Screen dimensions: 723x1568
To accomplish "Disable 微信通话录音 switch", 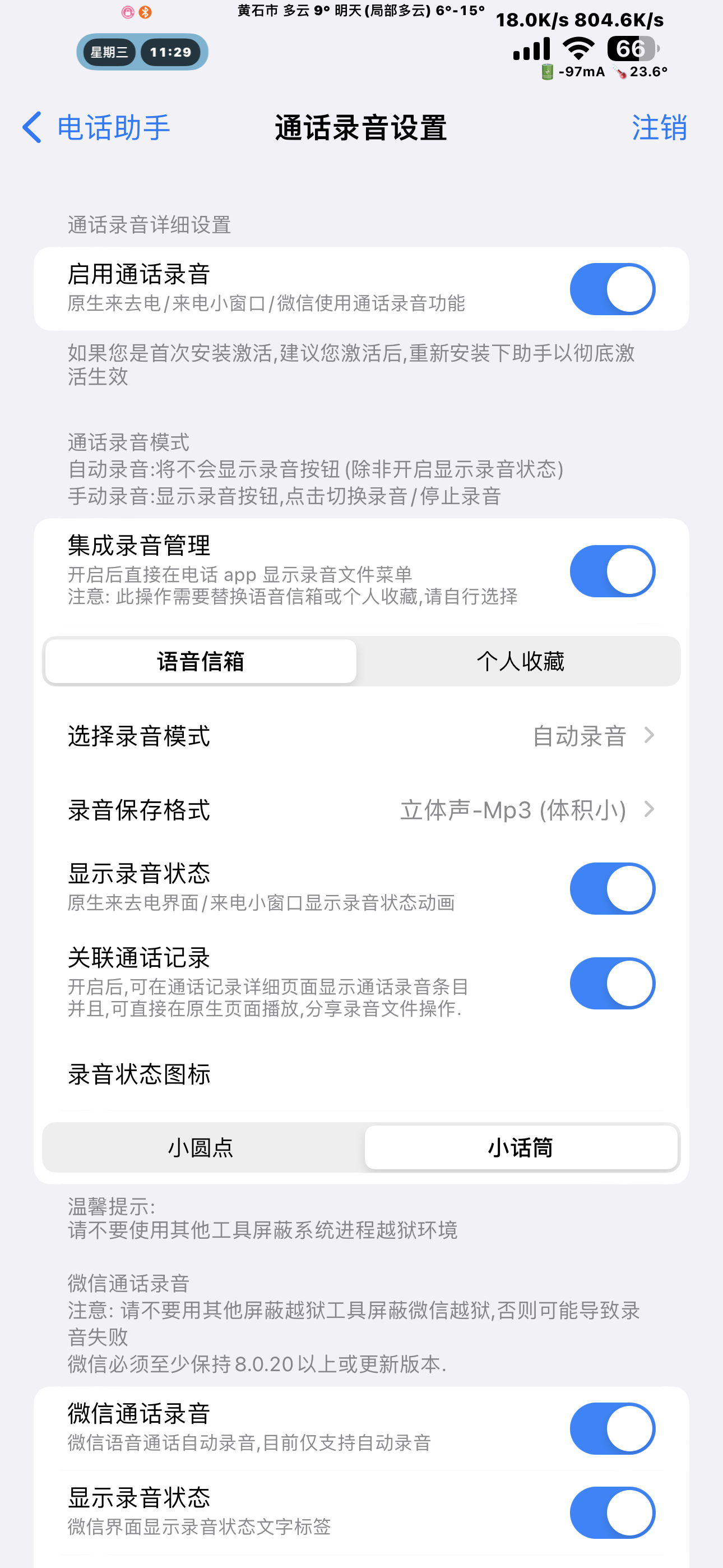I will pos(611,1428).
